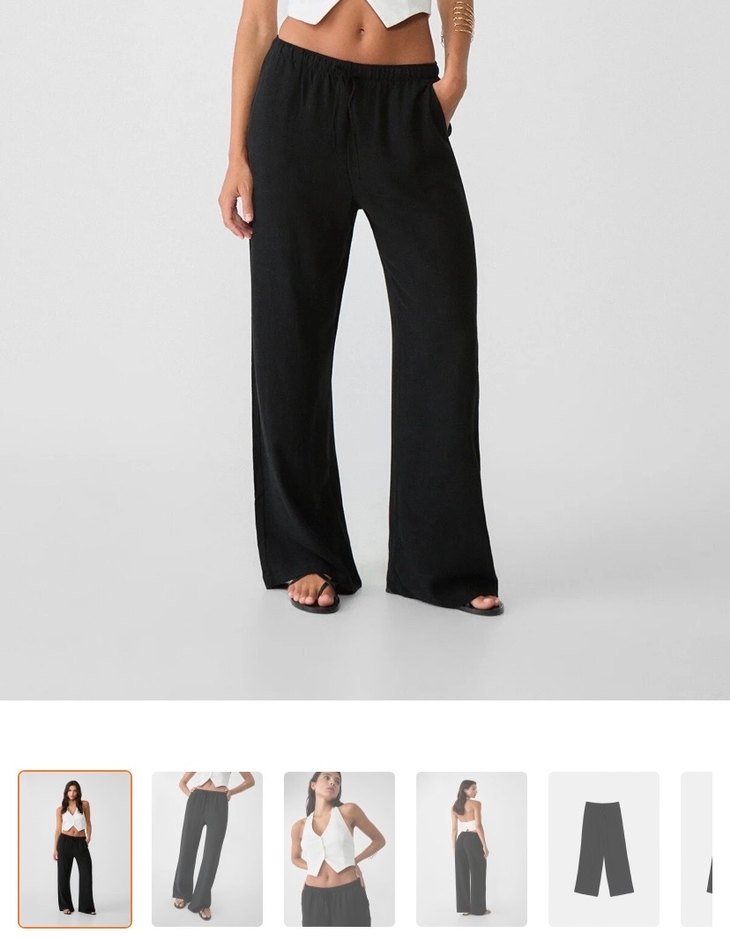This screenshot has width=730, height=940.
Task: View the white vest close-up thumbnail
Action: (x=339, y=849)
